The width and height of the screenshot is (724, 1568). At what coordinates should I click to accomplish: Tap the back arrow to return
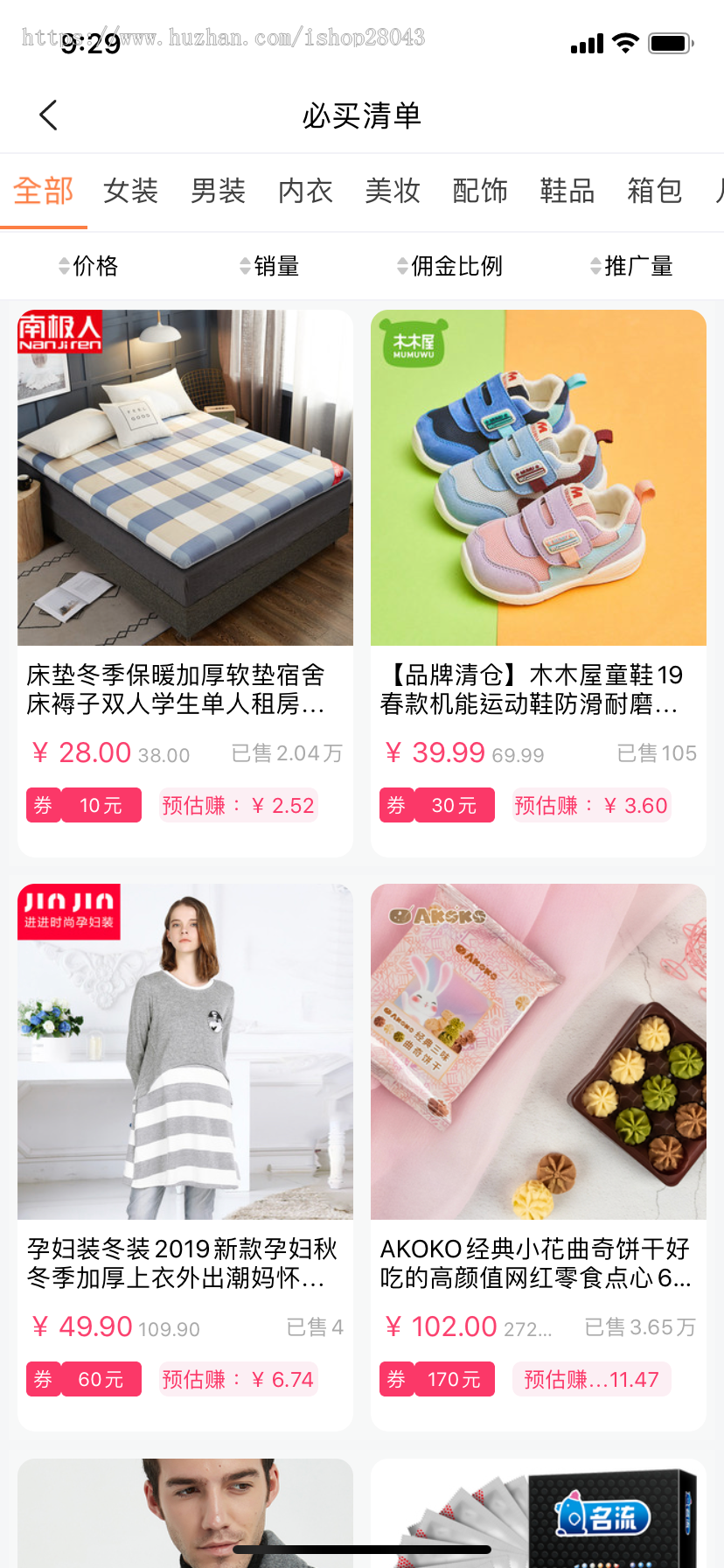(x=48, y=114)
